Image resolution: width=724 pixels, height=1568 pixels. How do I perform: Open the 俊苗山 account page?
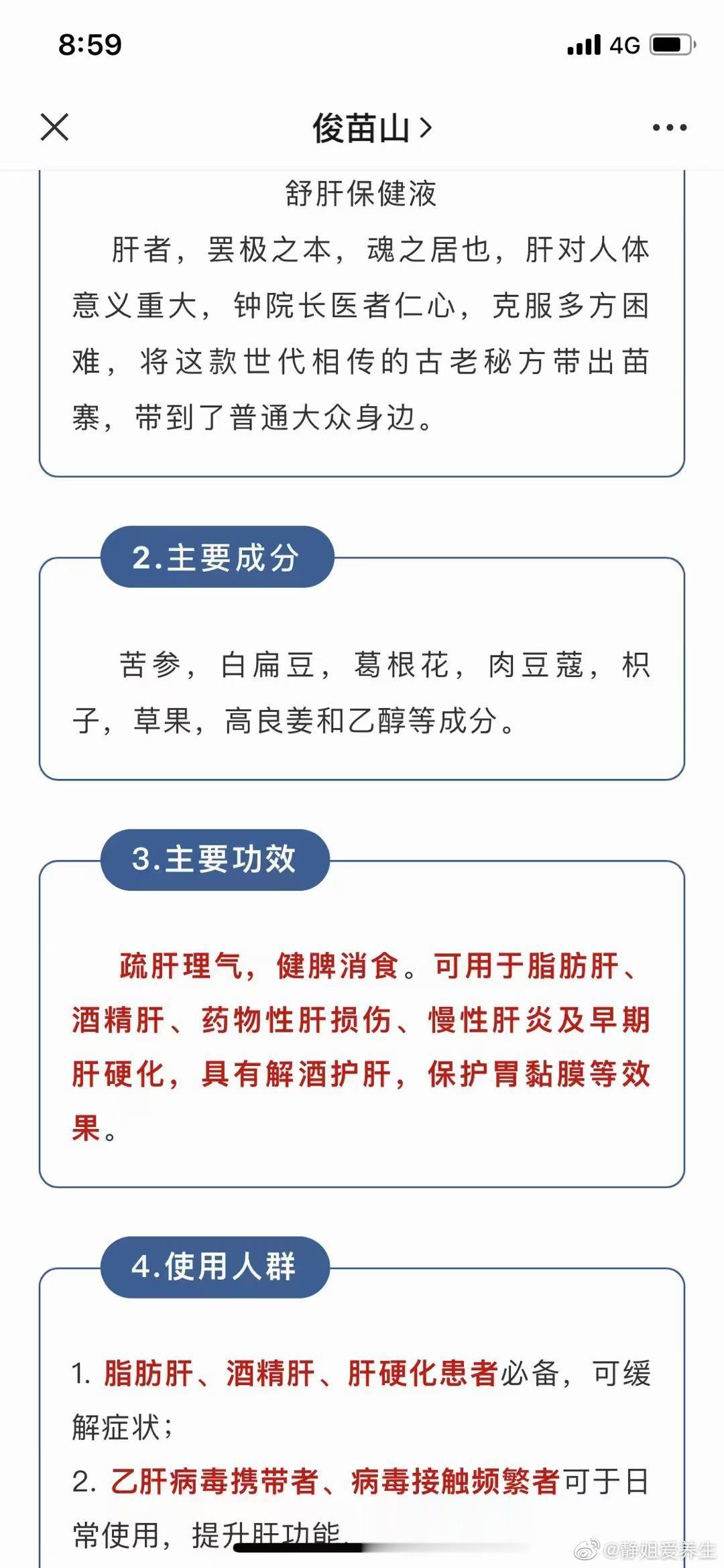pos(372,128)
